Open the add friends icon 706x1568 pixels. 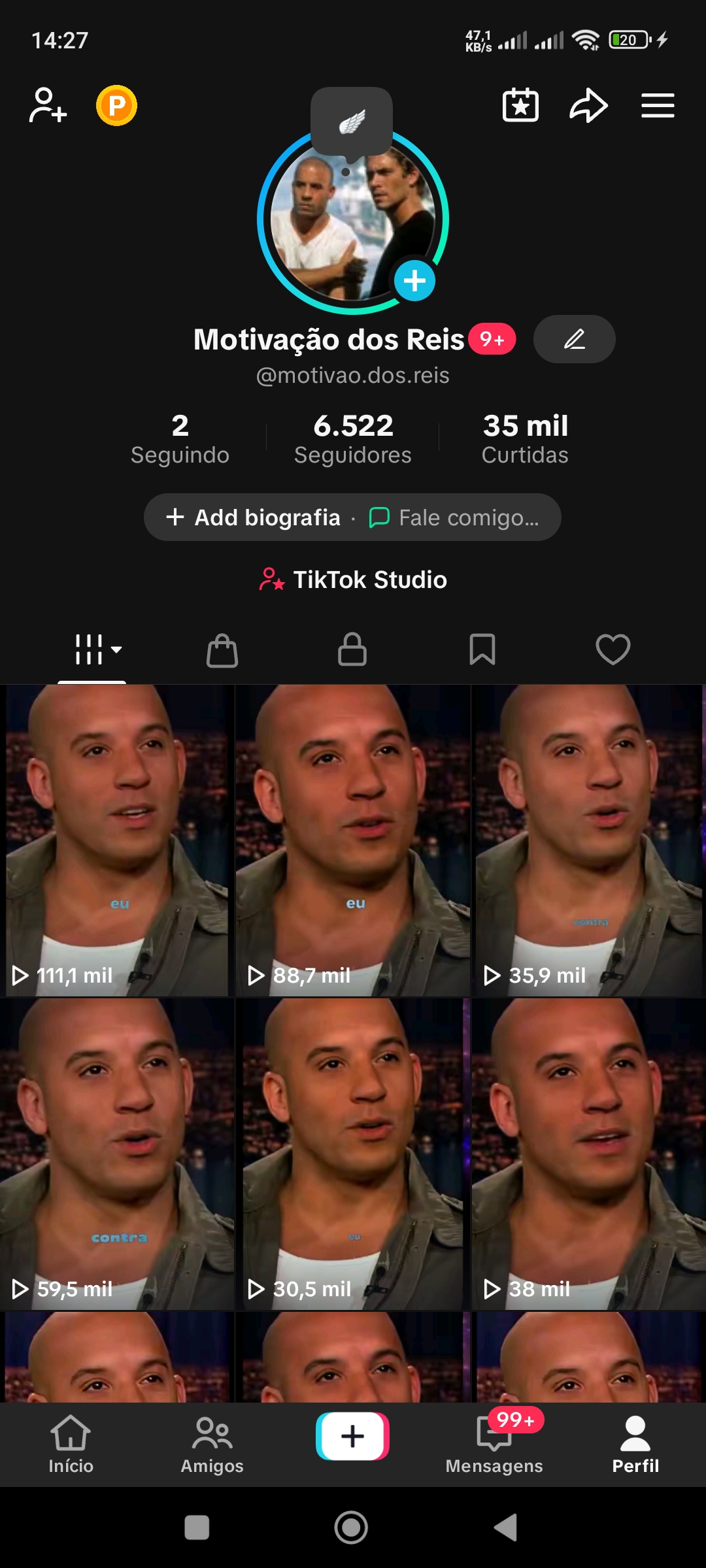[x=48, y=105]
